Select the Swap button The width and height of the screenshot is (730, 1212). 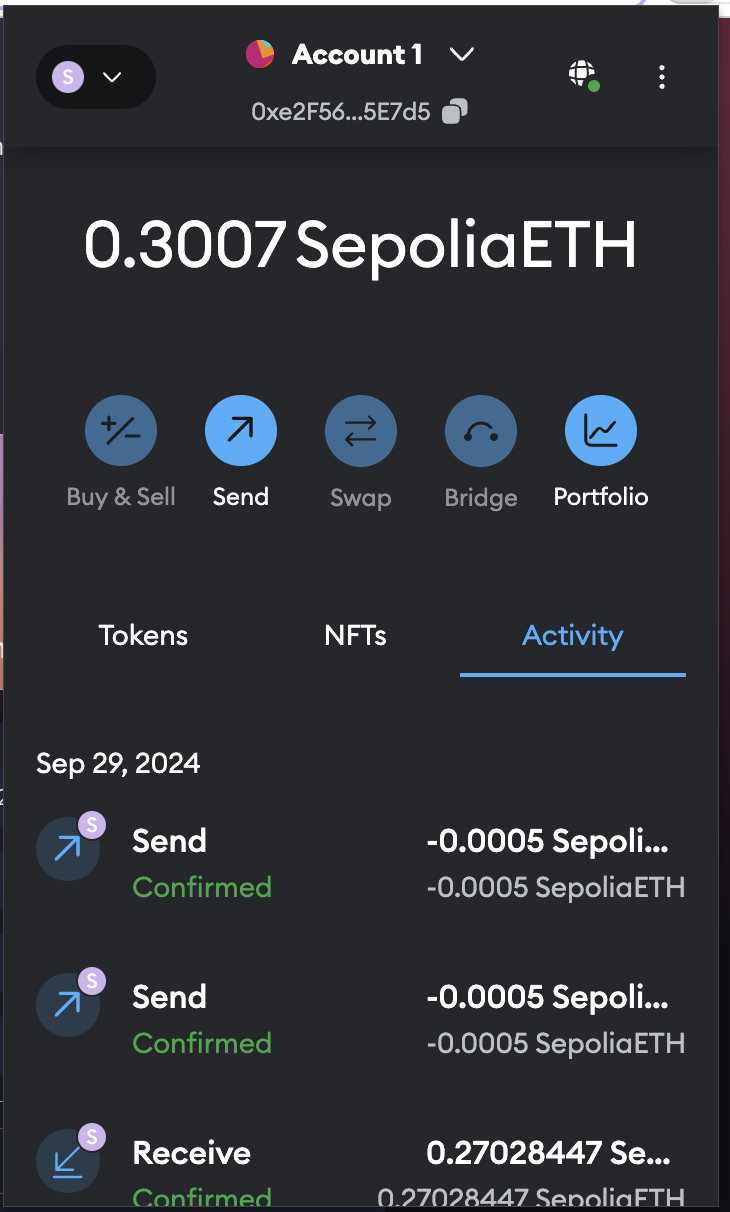pyautogui.click(x=361, y=431)
